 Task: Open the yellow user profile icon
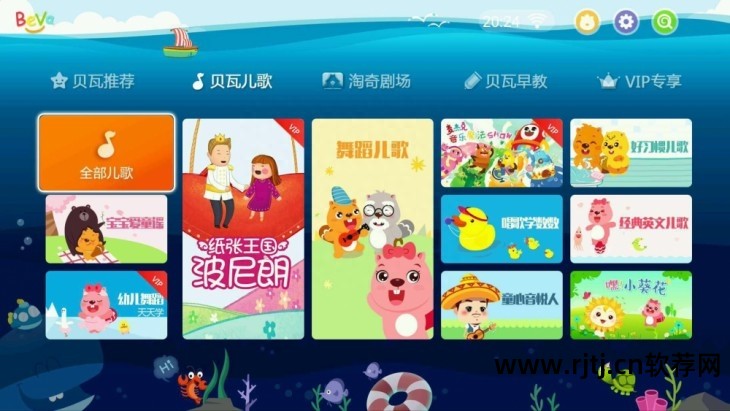[588, 21]
